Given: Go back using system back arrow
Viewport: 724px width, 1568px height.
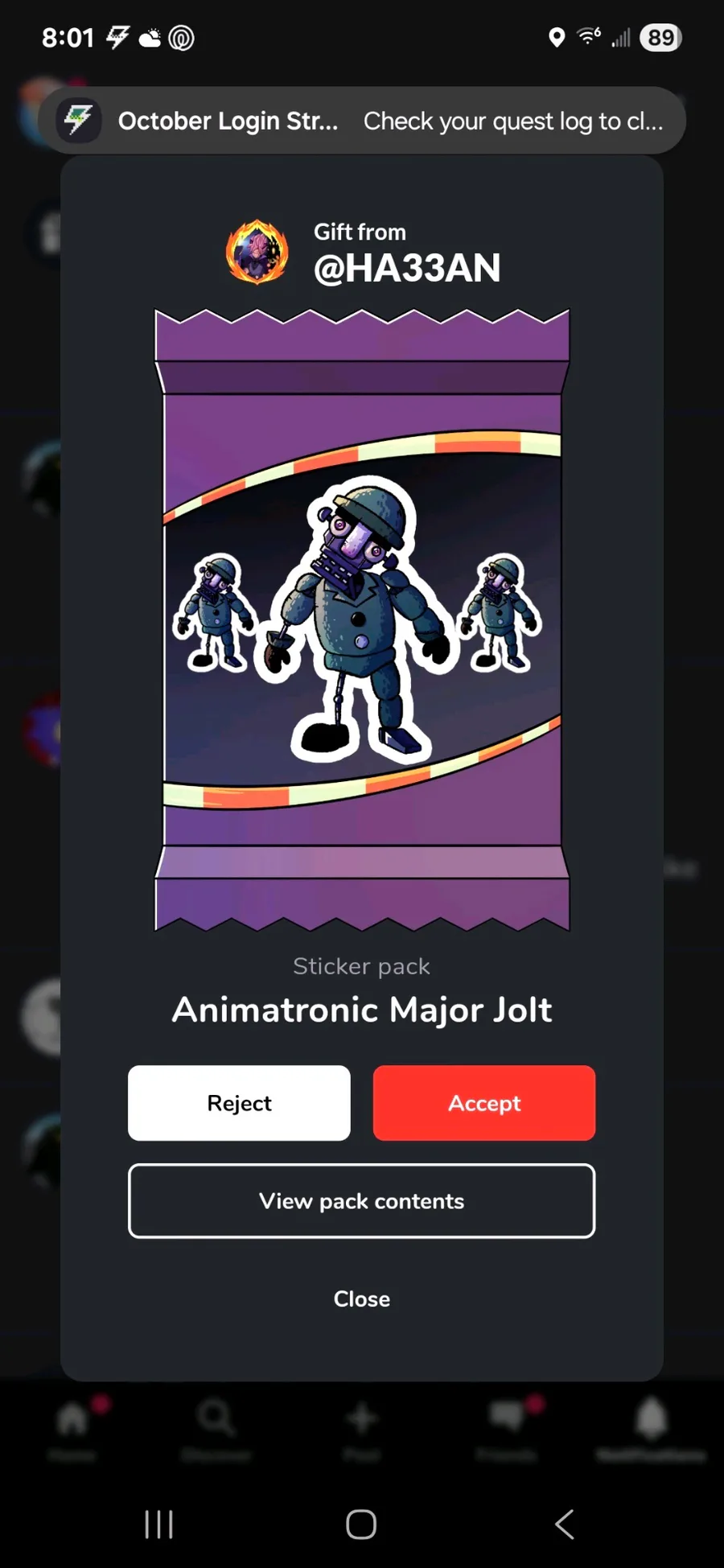Looking at the screenshot, I should tap(565, 1525).
